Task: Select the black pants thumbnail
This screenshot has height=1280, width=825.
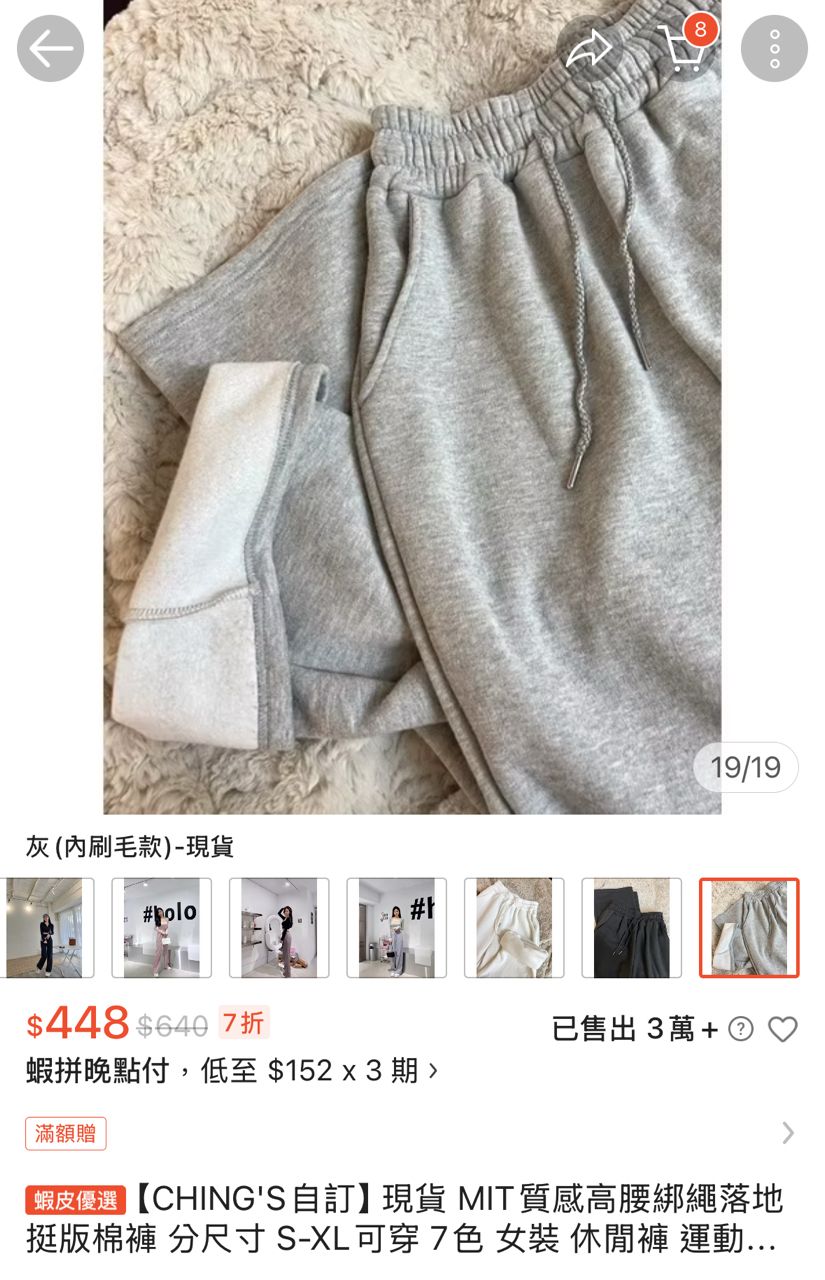Action: pyautogui.click(x=632, y=928)
